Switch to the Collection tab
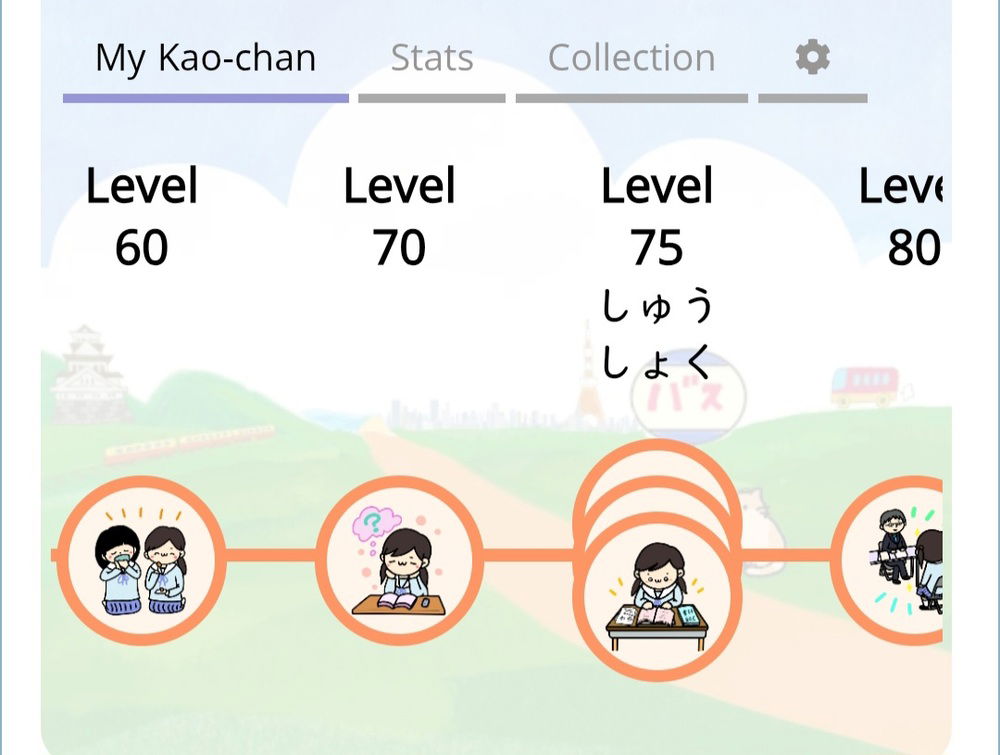This screenshot has height=755, width=1000. coord(631,58)
